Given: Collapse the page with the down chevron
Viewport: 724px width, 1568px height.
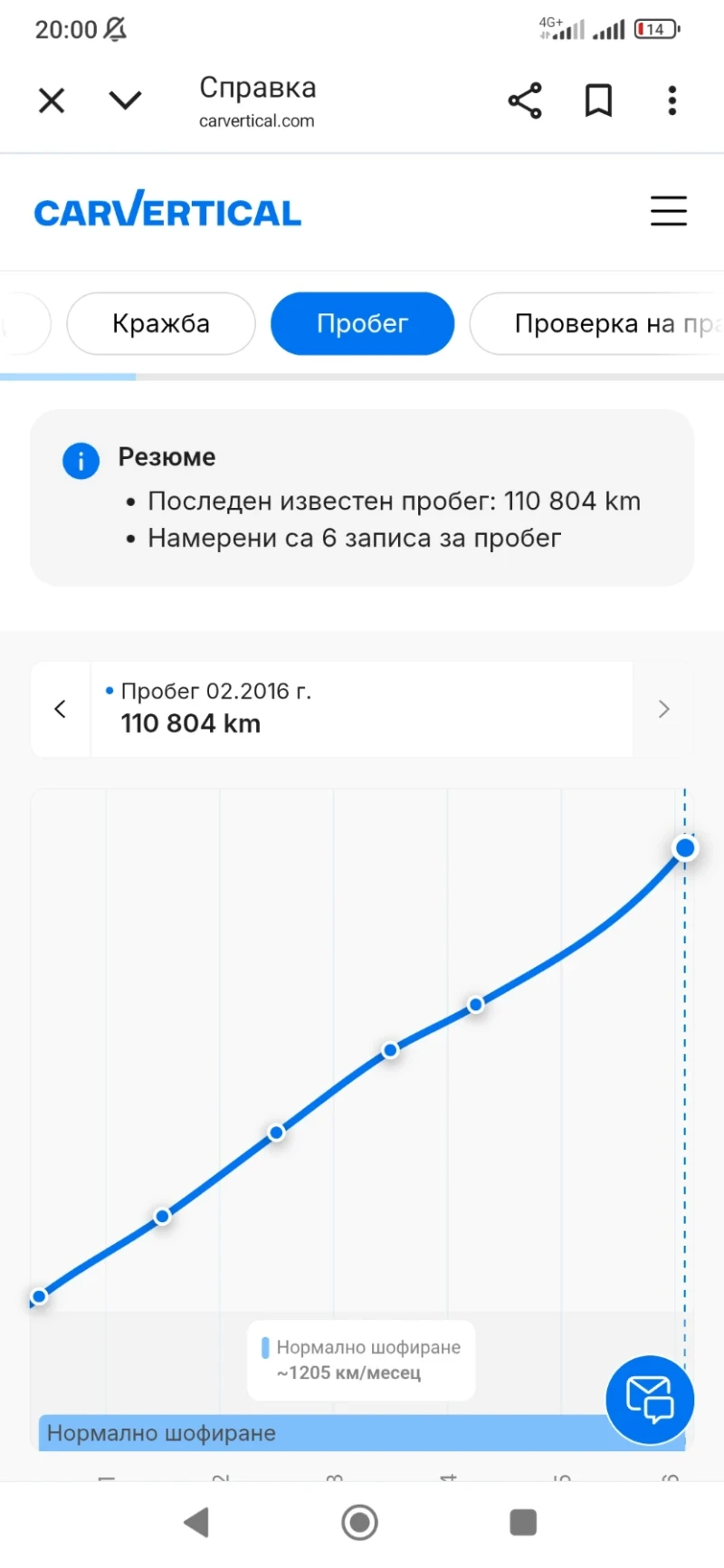Looking at the screenshot, I should (125, 100).
